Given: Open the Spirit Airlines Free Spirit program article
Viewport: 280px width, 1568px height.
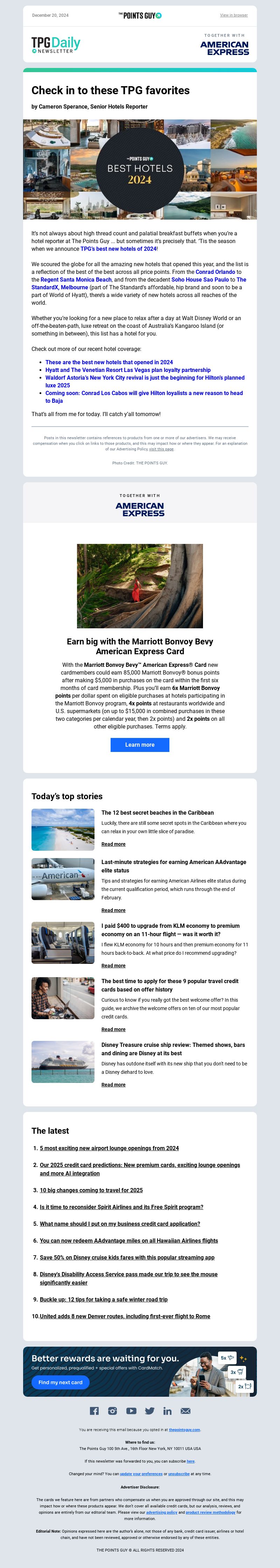Looking at the screenshot, I should click(121, 1207).
